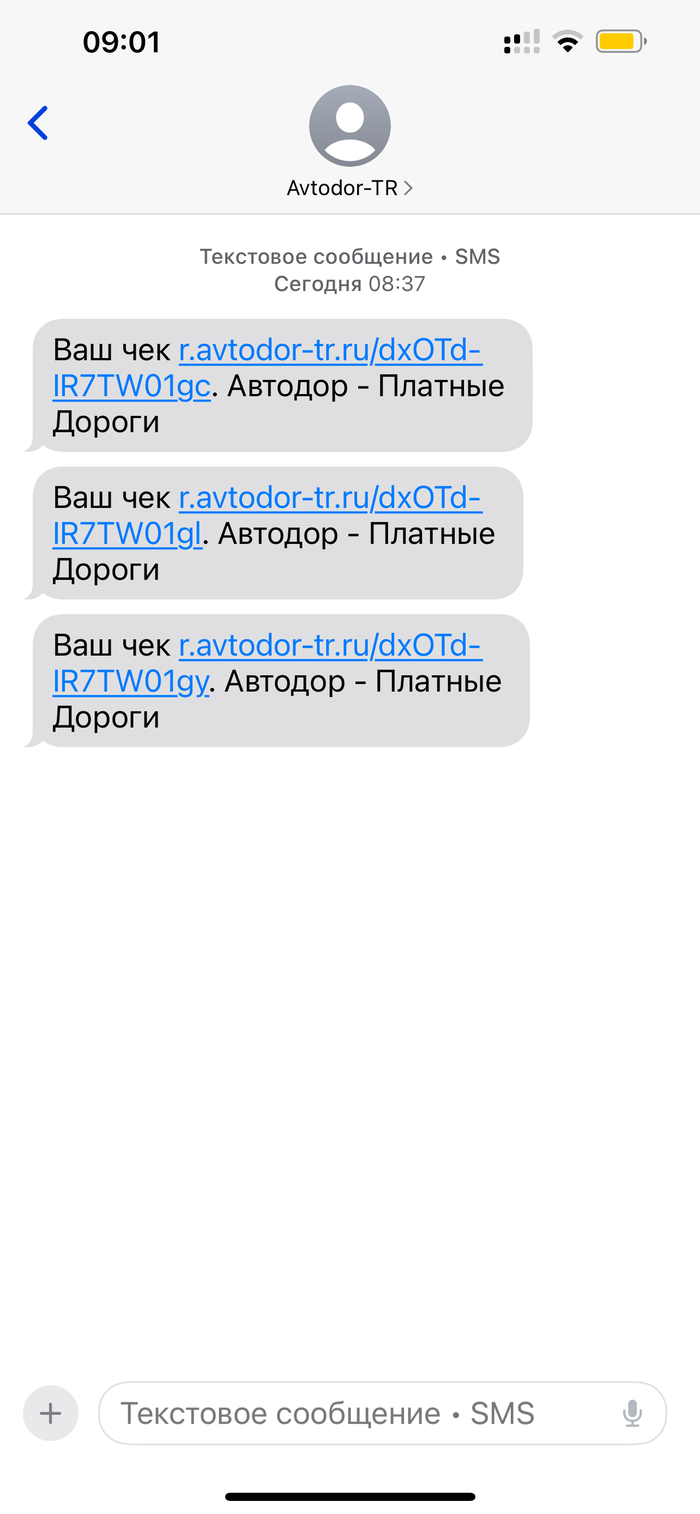Tap the plus button for attachments

point(50,1413)
